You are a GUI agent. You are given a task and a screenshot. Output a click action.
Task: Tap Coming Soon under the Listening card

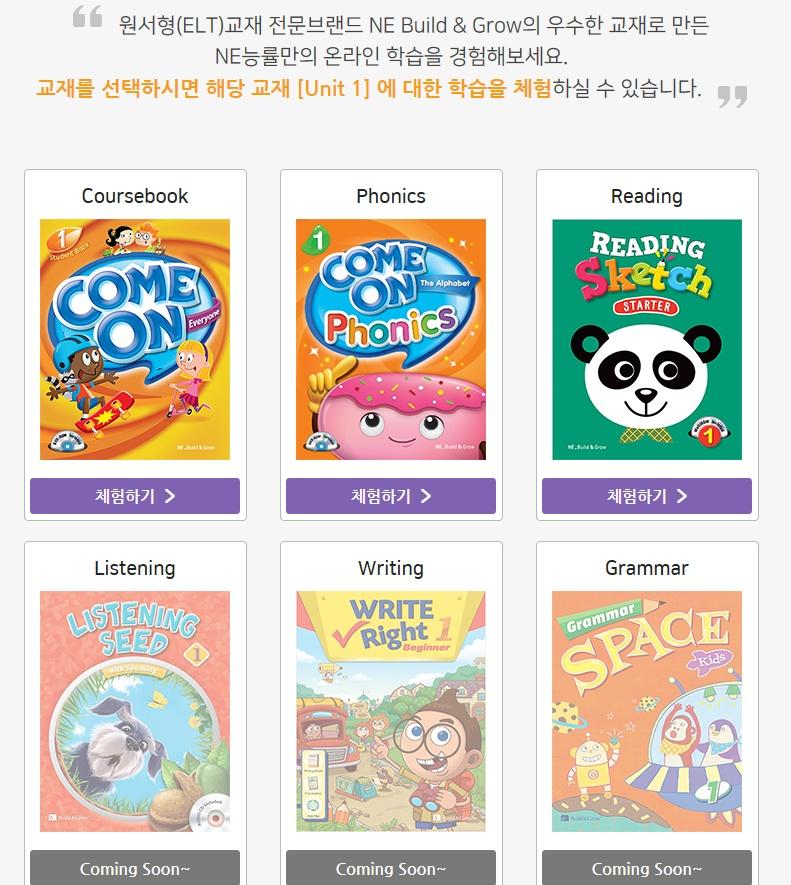click(x=135, y=868)
